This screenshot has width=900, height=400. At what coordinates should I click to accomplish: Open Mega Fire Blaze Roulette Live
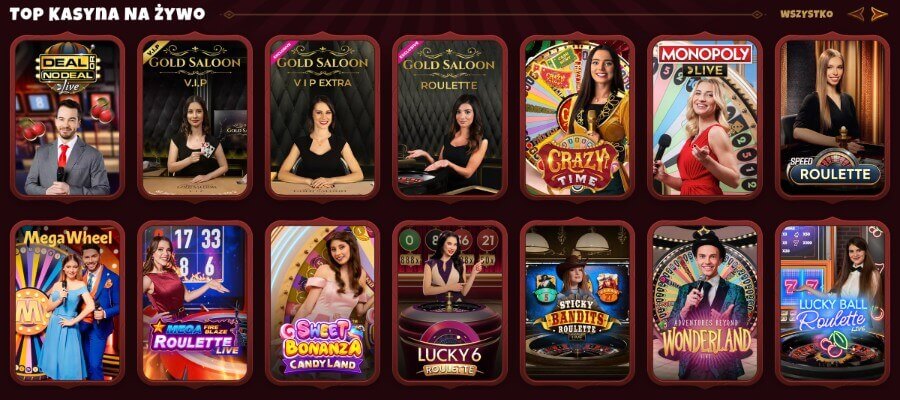click(194, 302)
